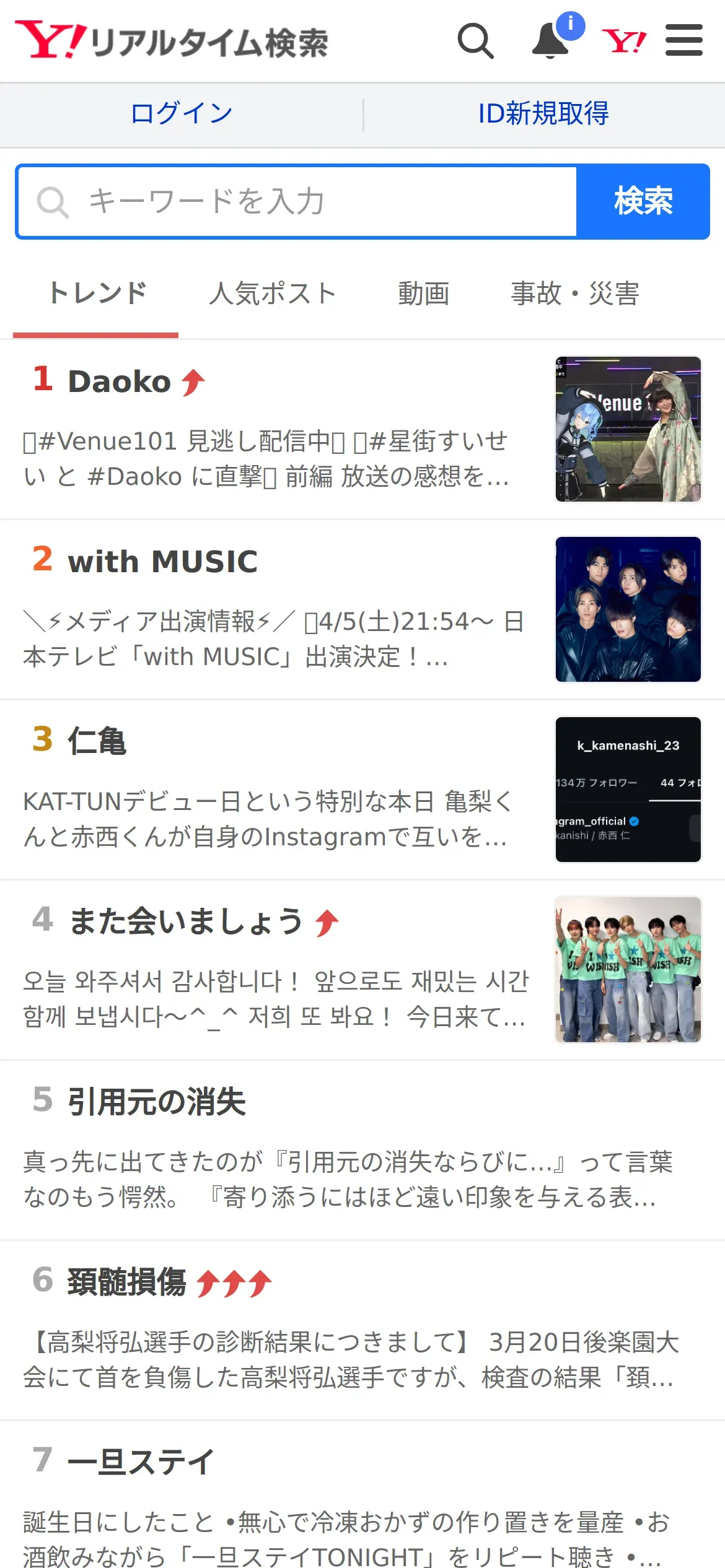Focus the キーワードを入力 search field

[297, 201]
